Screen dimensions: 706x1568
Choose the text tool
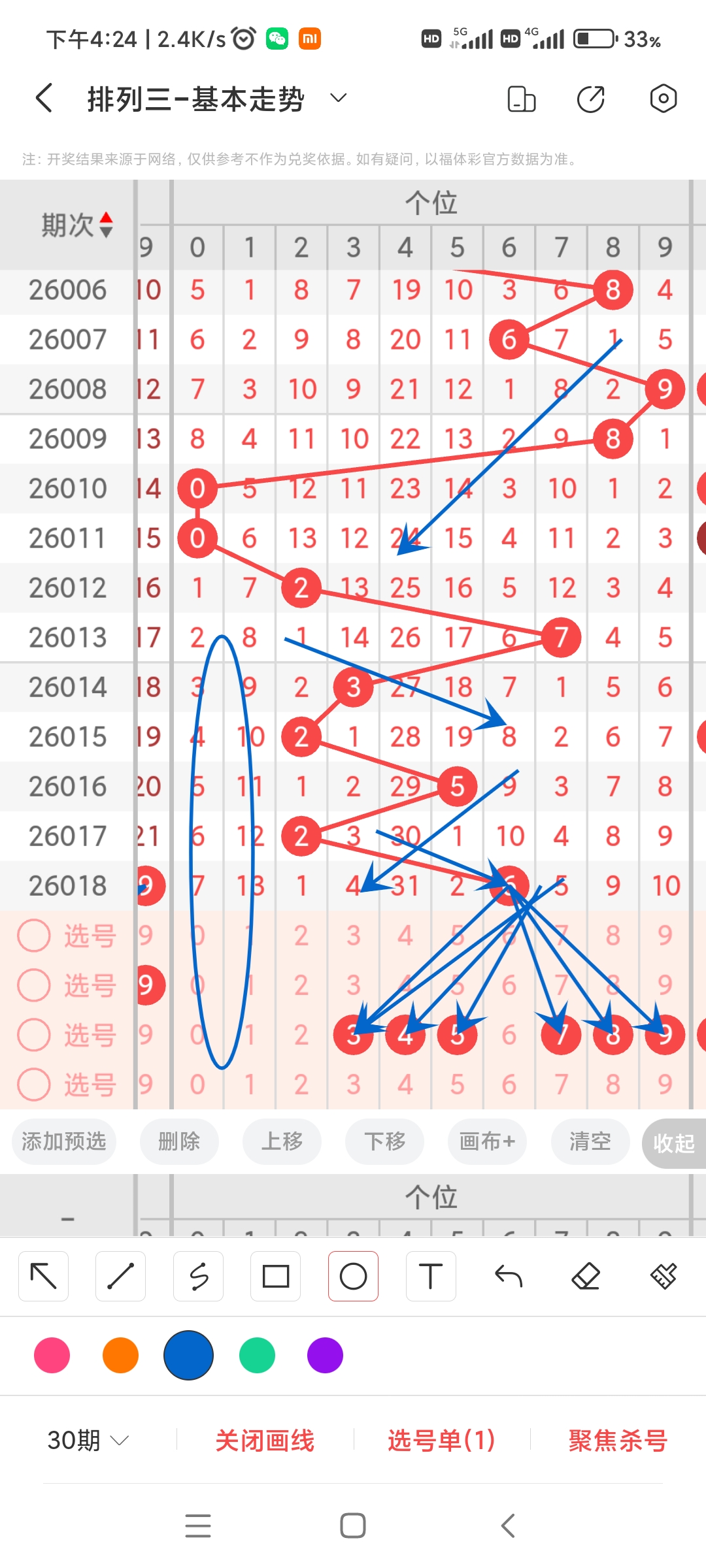click(431, 1276)
